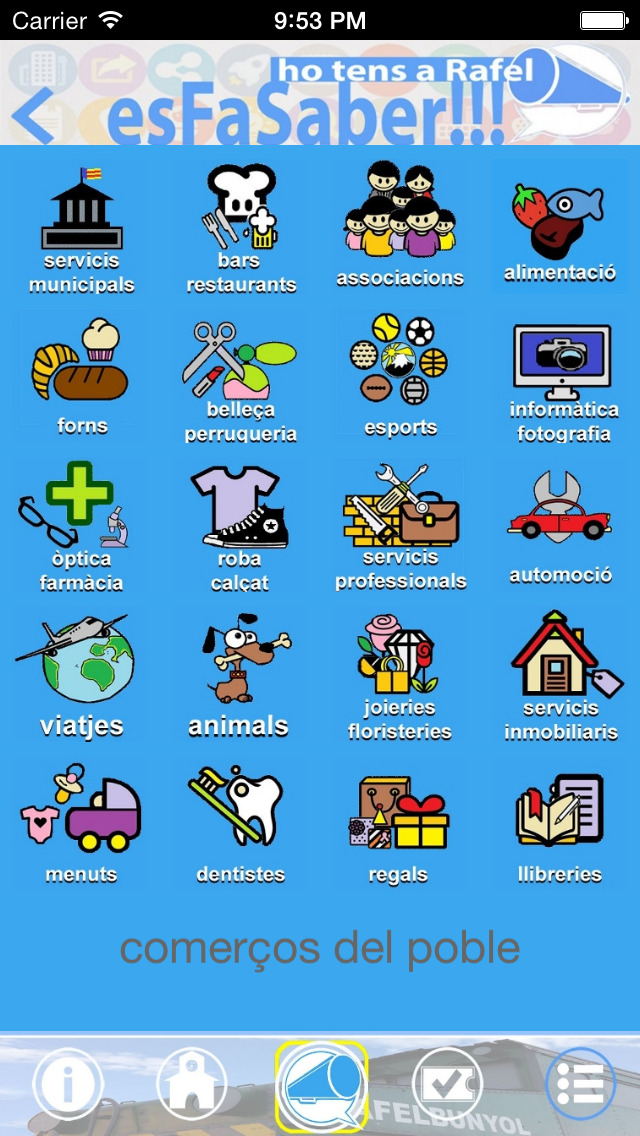Switch to the church building tab
The image size is (640, 1136).
click(192, 1084)
